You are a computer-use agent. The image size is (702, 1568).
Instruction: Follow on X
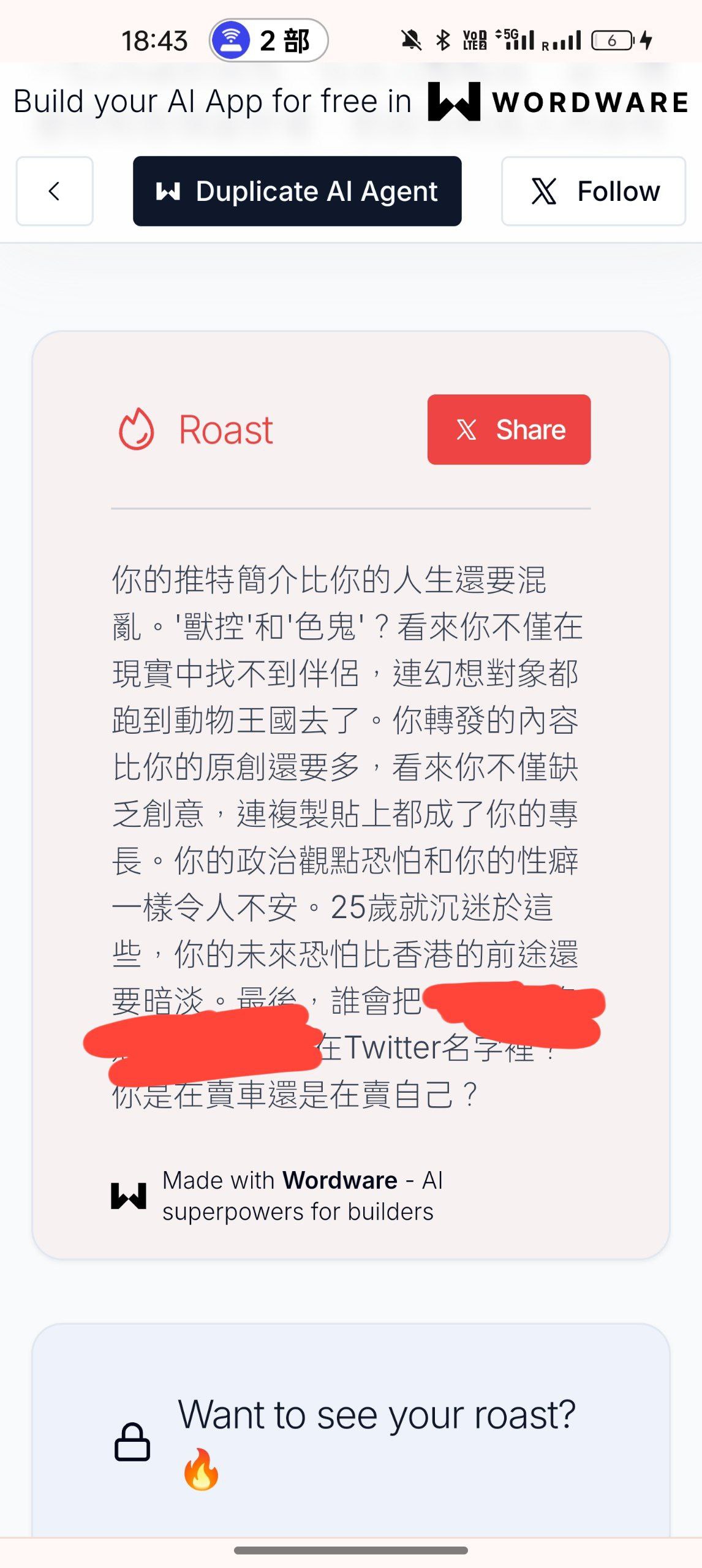click(593, 191)
